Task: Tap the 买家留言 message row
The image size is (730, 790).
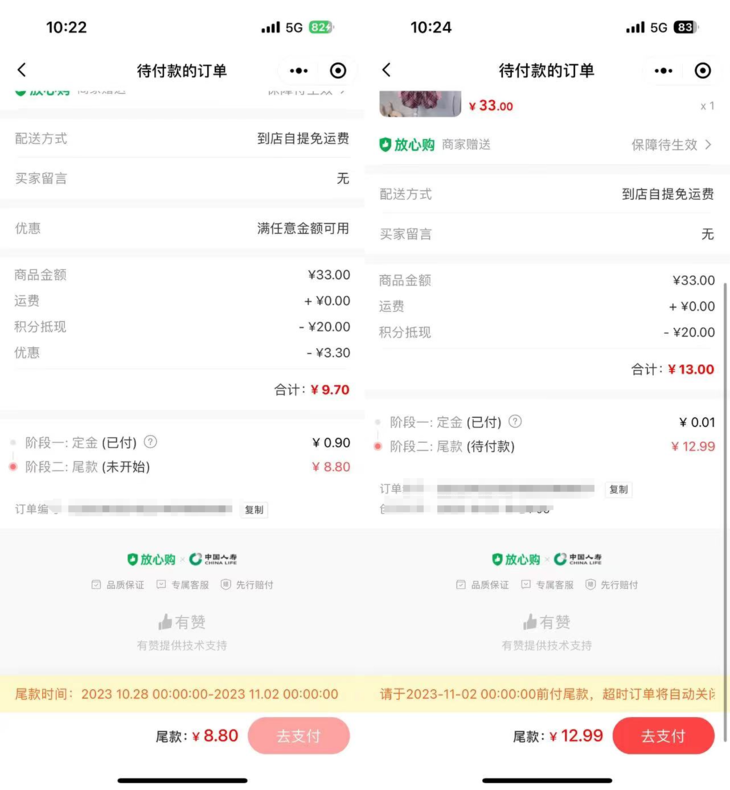Action: 180,181
